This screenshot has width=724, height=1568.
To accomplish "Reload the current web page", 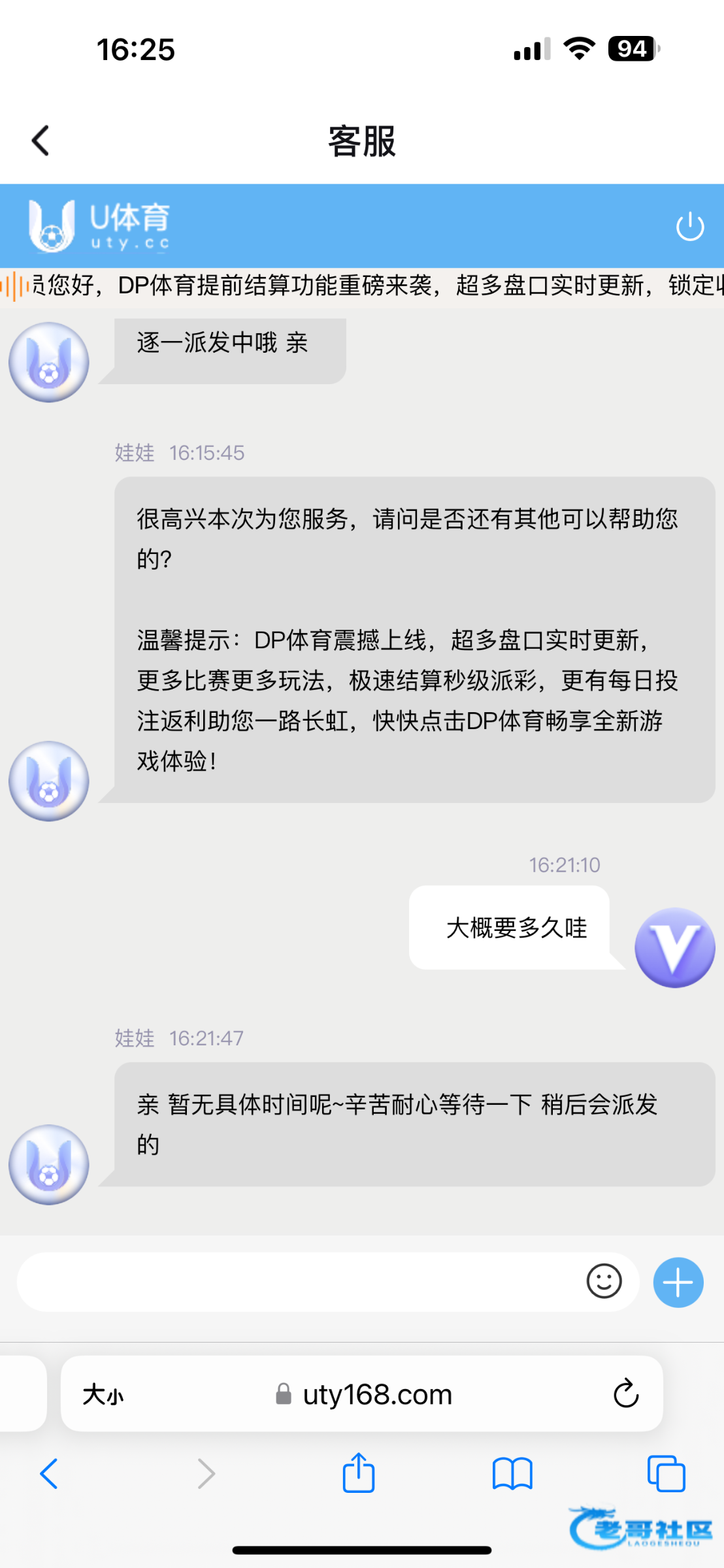I will pos(625,1394).
